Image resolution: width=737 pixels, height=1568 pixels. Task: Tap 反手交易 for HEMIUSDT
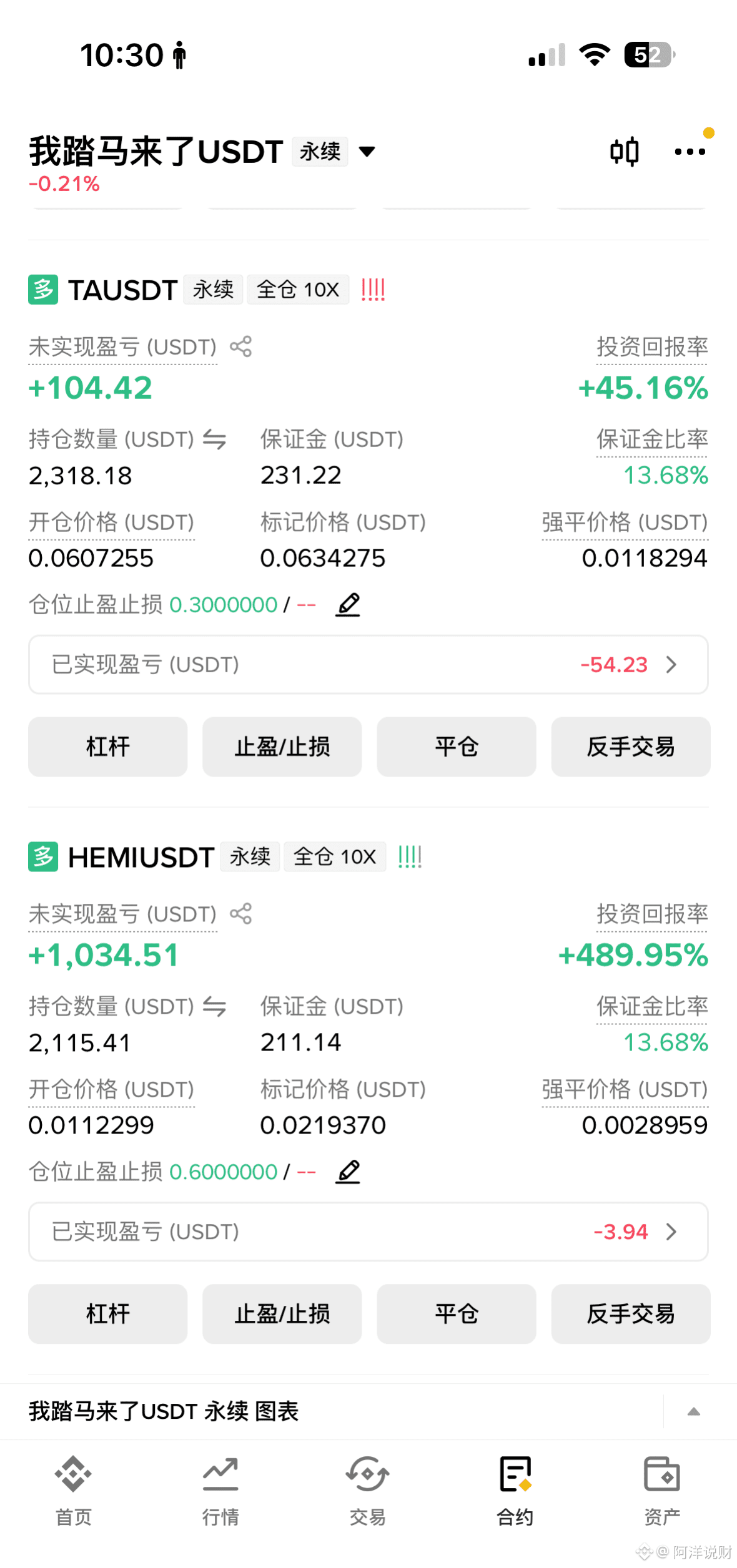coord(631,1314)
